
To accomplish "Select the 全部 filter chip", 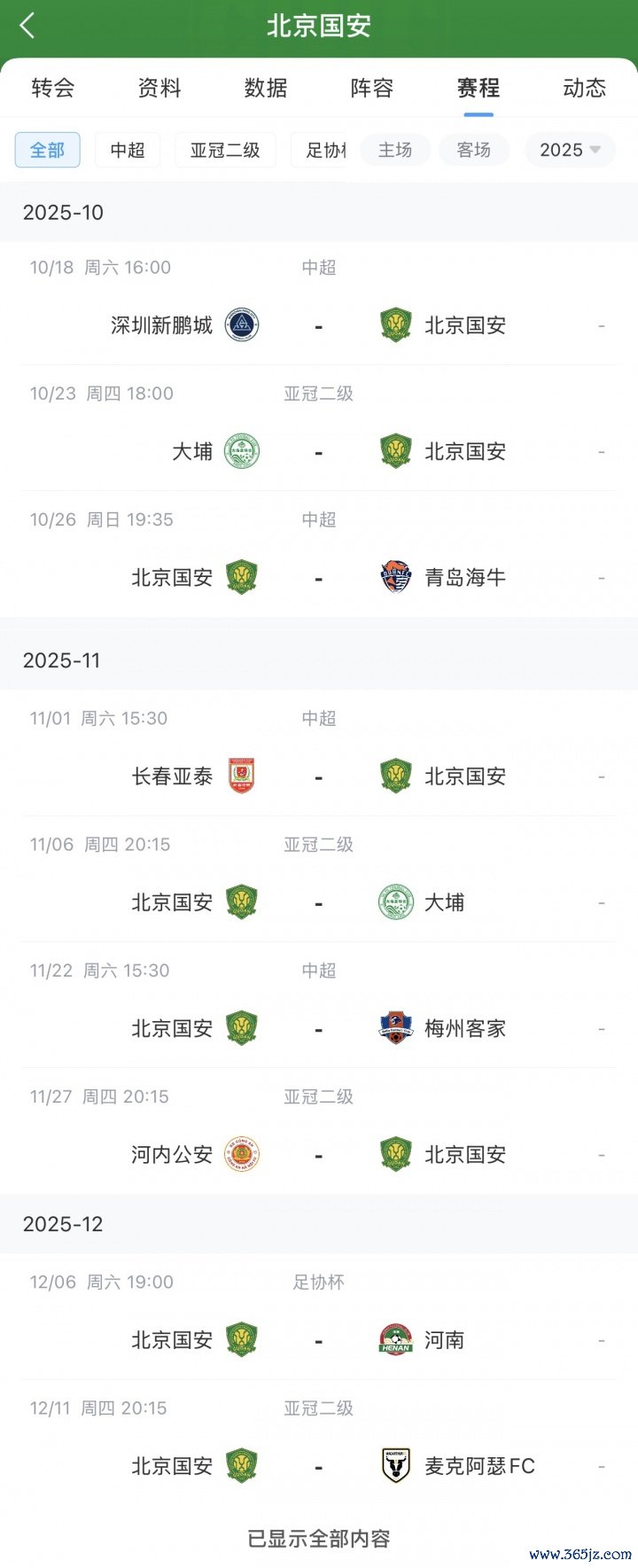I will [47, 150].
